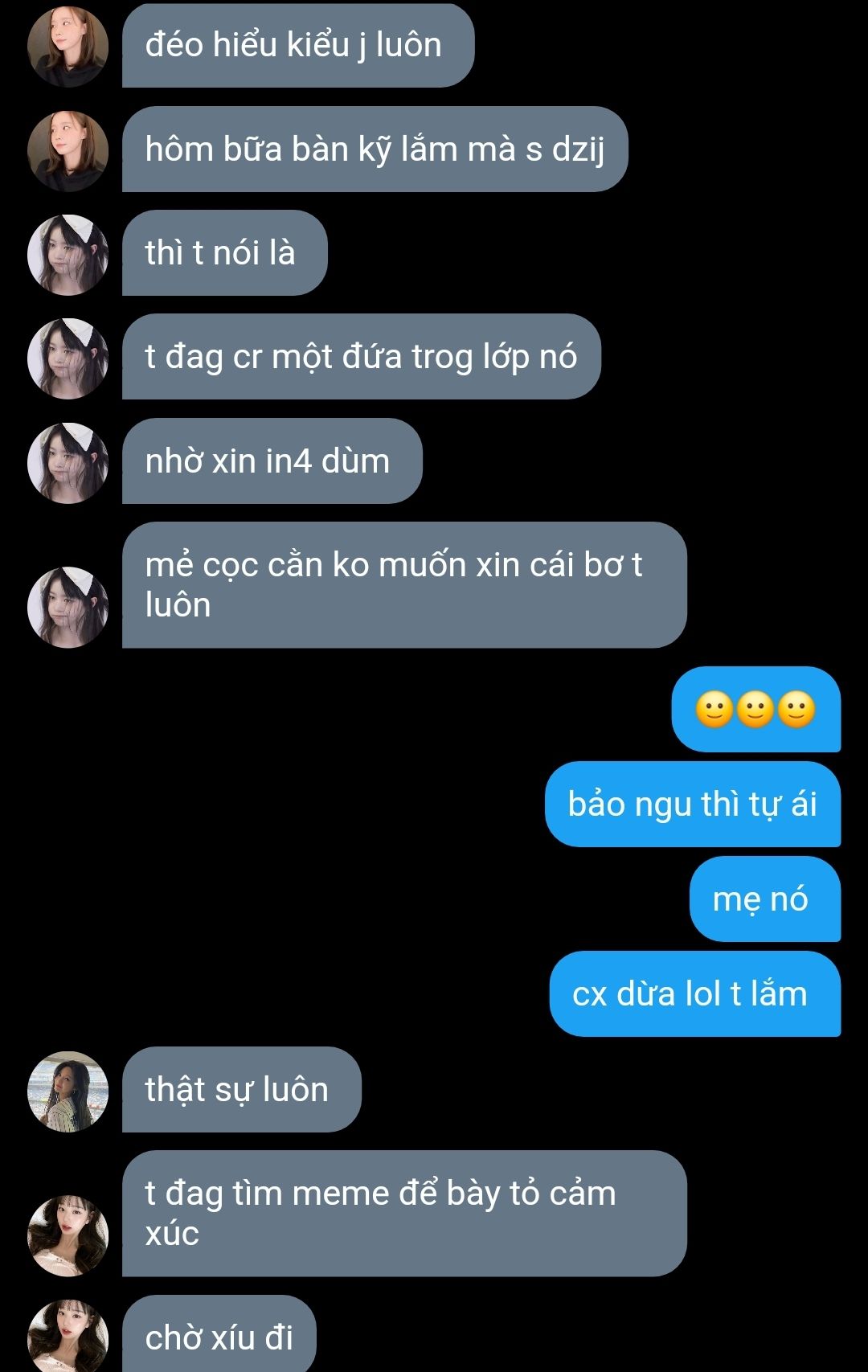Open avatar next to "chờ xíu đi"
Viewport: 868px width, 1372px height.
tap(68, 1336)
